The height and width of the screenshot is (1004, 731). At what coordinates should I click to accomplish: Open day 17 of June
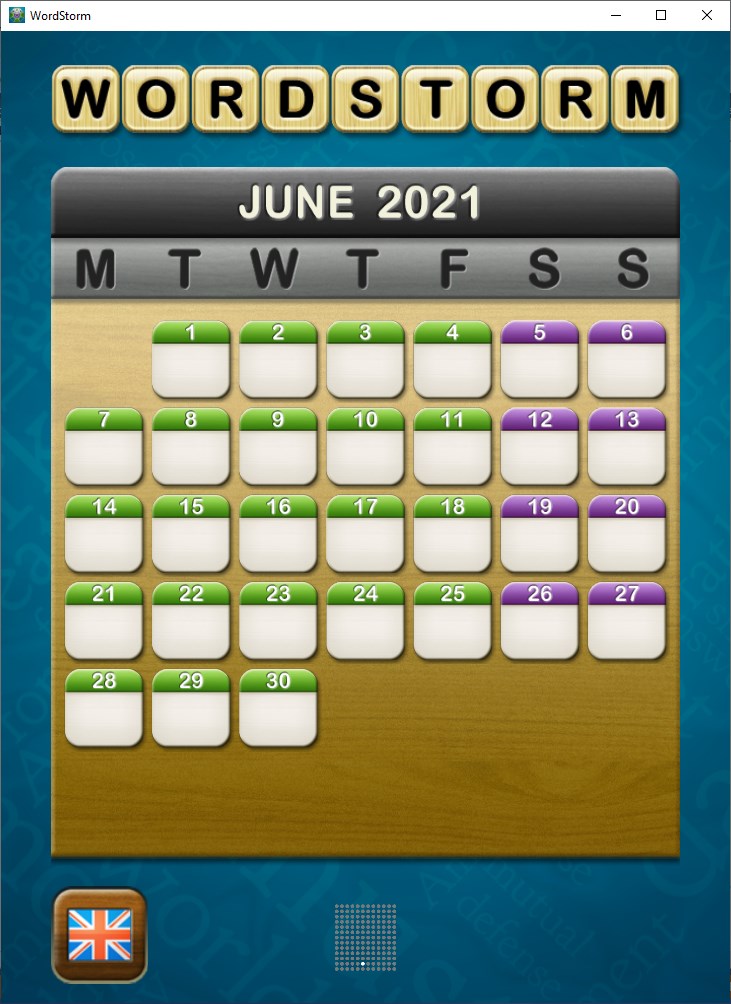pyautogui.click(x=365, y=534)
